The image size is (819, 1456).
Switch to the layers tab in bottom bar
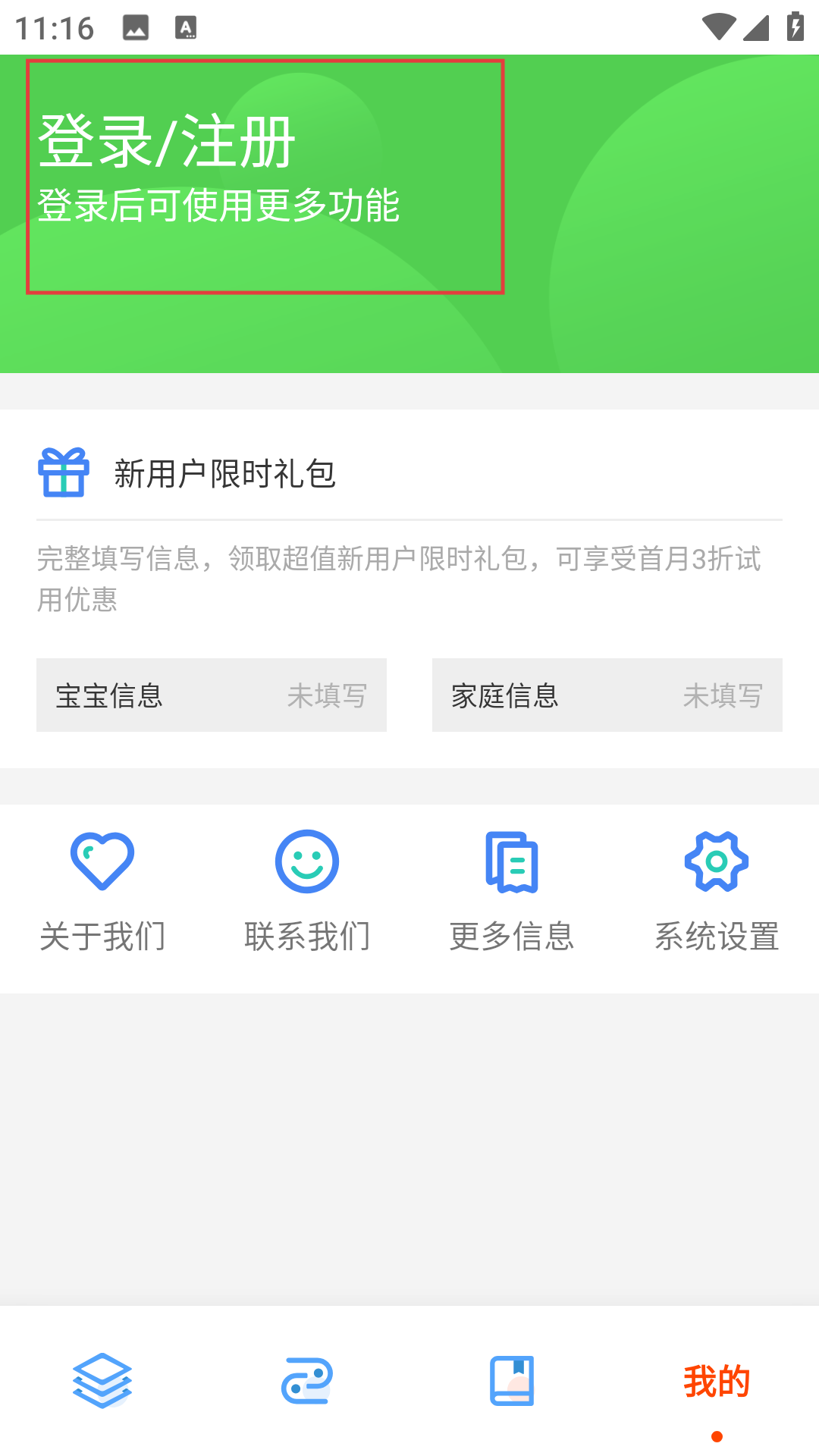102,1380
